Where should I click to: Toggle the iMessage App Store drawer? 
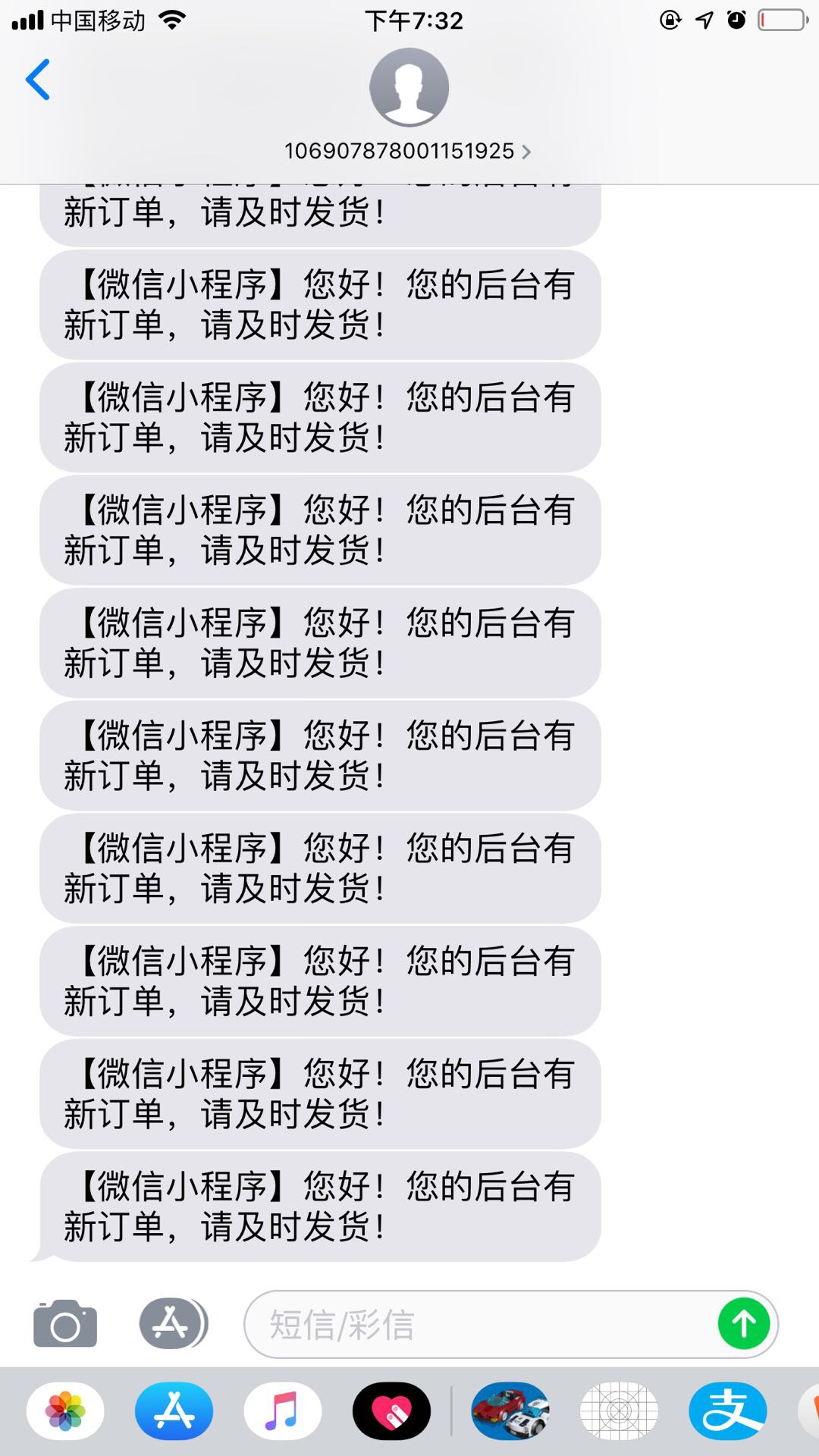pyautogui.click(x=173, y=1323)
